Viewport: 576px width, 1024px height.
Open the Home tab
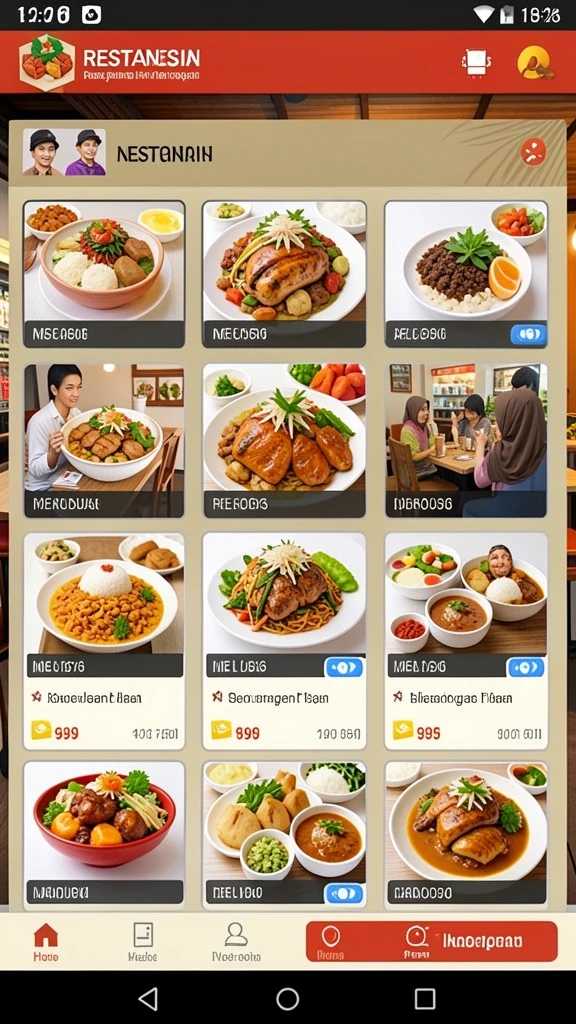pyautogui.click(x=46, y=942)
